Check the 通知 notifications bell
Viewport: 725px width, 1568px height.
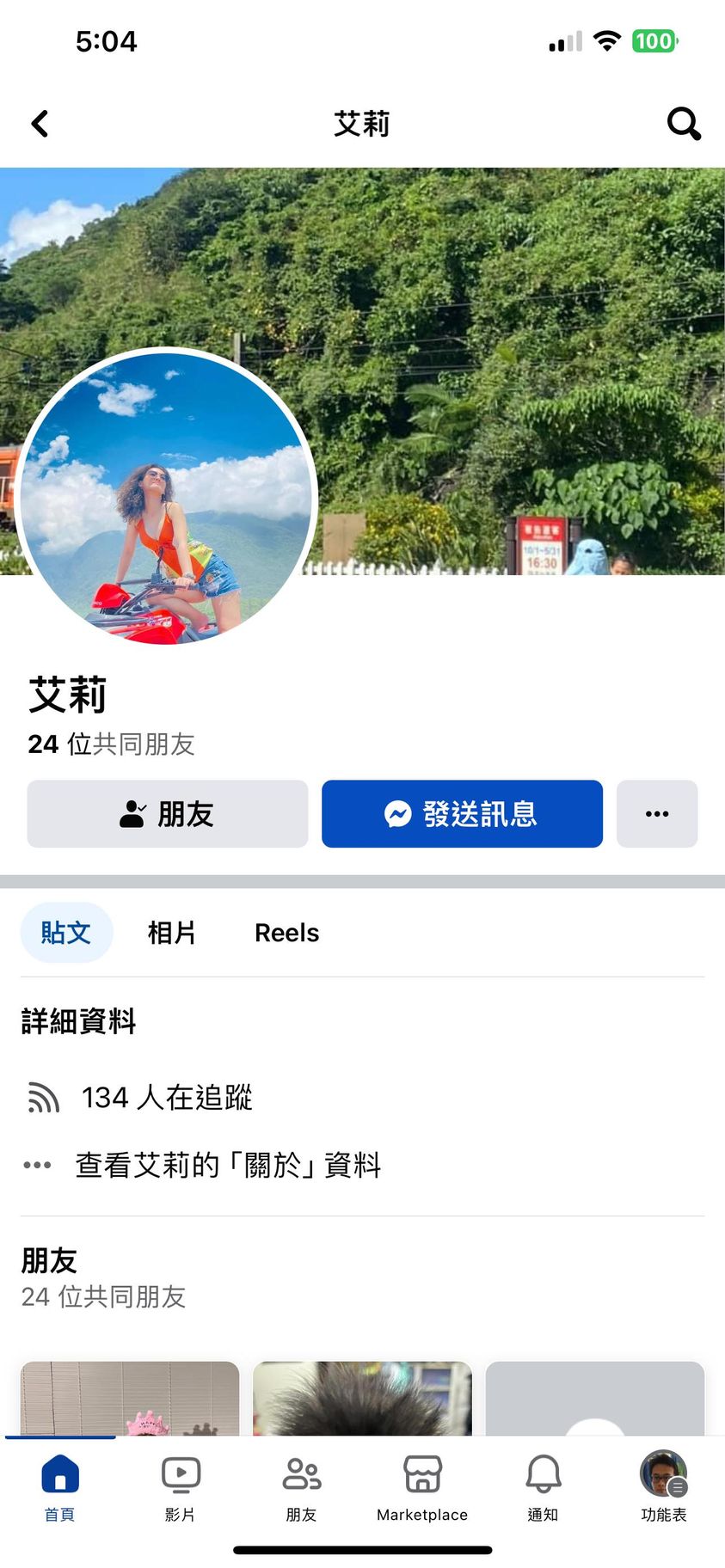point(543,1489)
